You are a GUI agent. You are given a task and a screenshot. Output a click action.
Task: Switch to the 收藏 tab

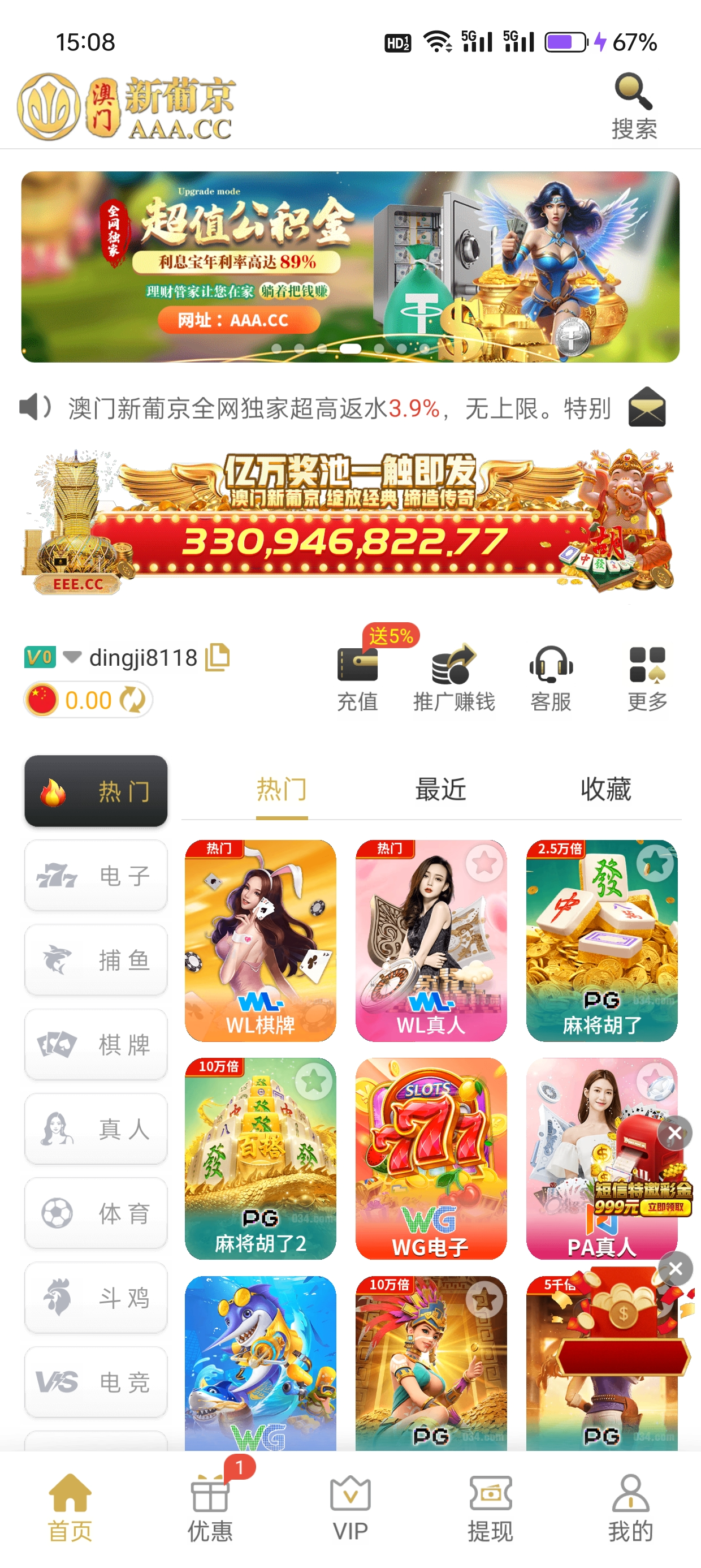(605, 790)
